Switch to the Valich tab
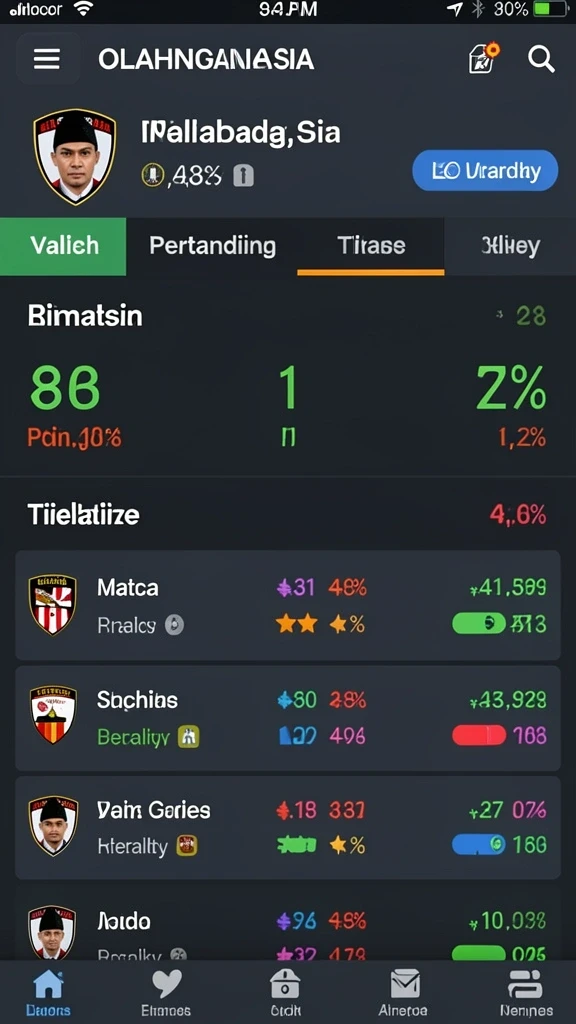This screenshot has height=1024, width=576. point(63,246)
